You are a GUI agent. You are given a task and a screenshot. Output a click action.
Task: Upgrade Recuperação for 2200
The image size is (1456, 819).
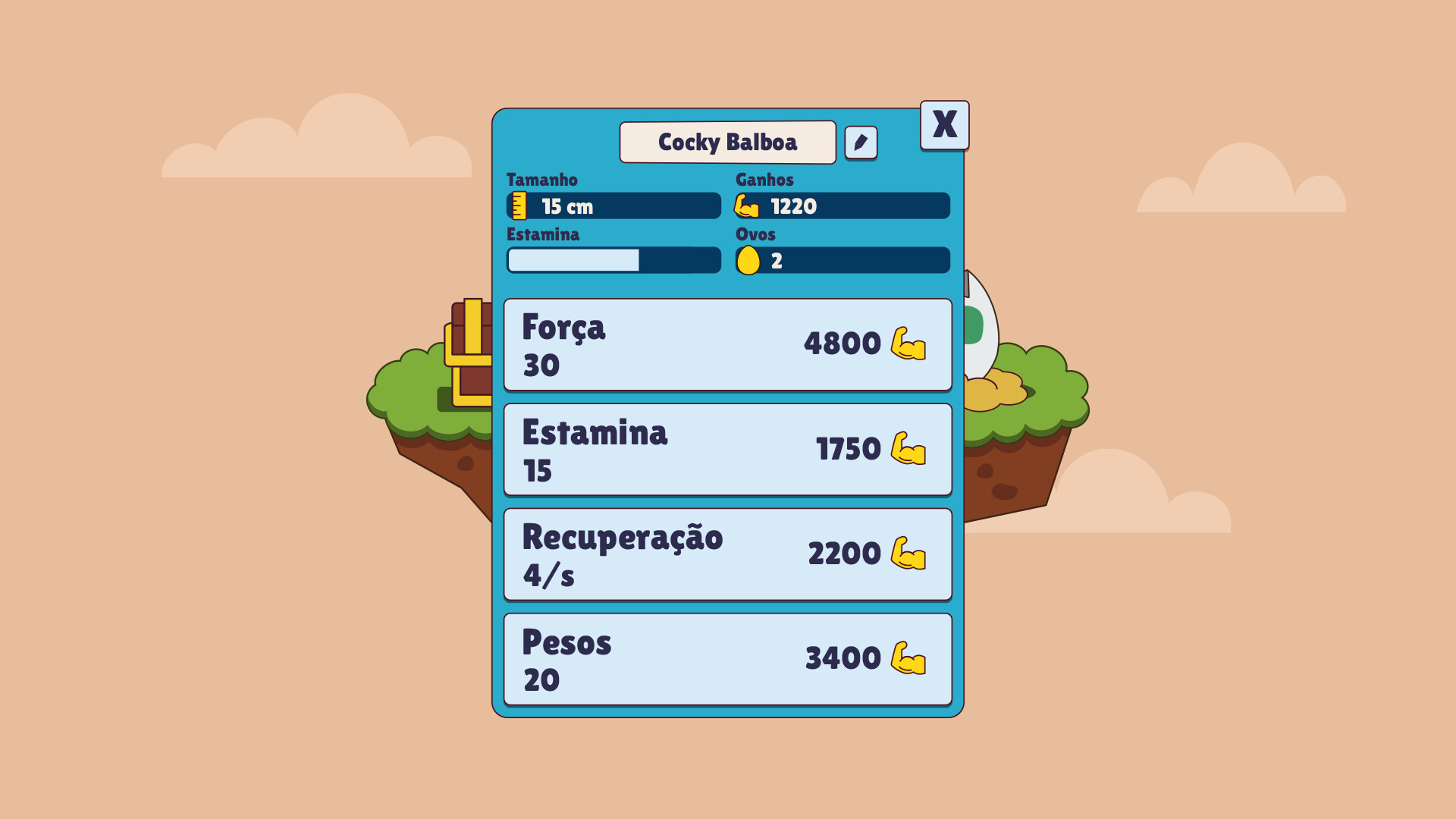pyautogui.click(x=727, y=554)
